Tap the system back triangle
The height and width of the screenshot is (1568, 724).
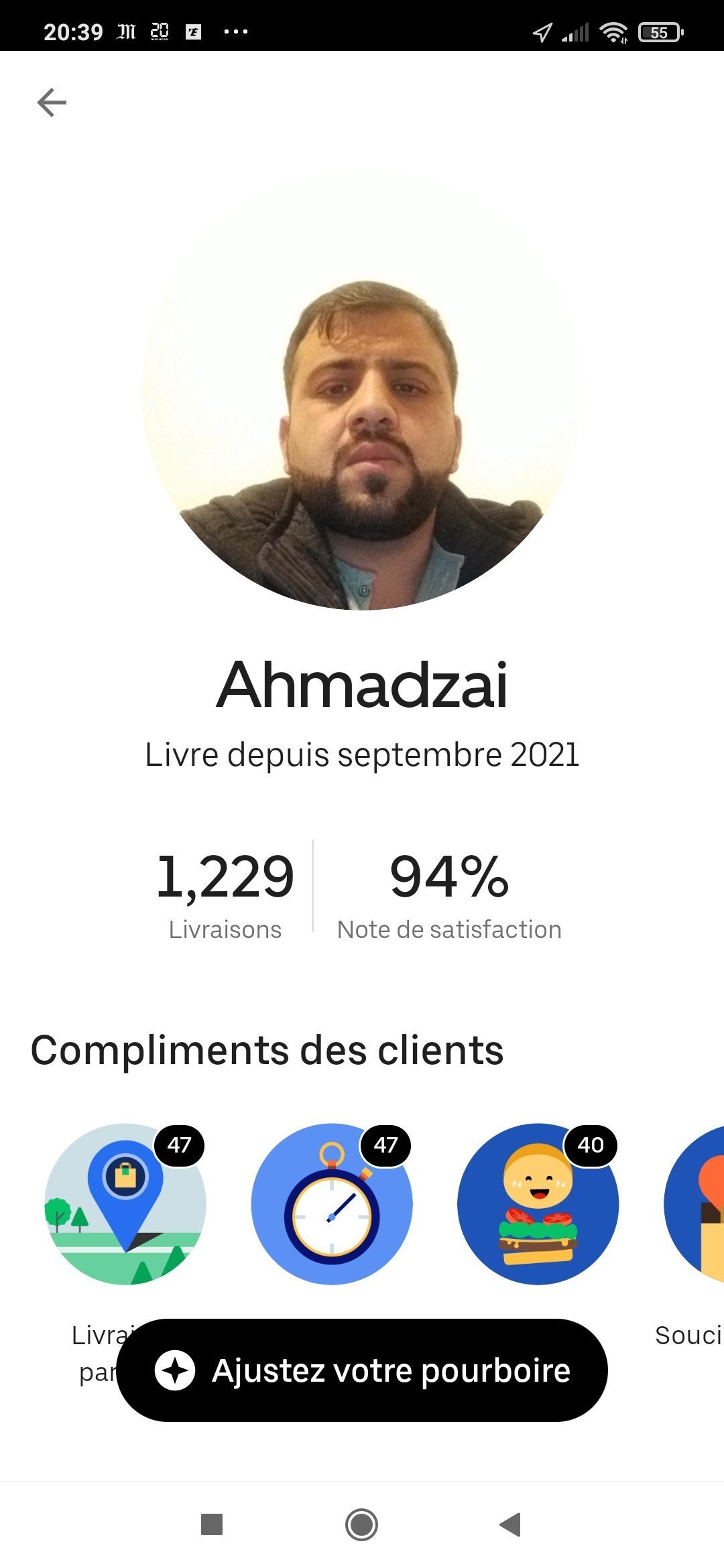point(511,1524)
